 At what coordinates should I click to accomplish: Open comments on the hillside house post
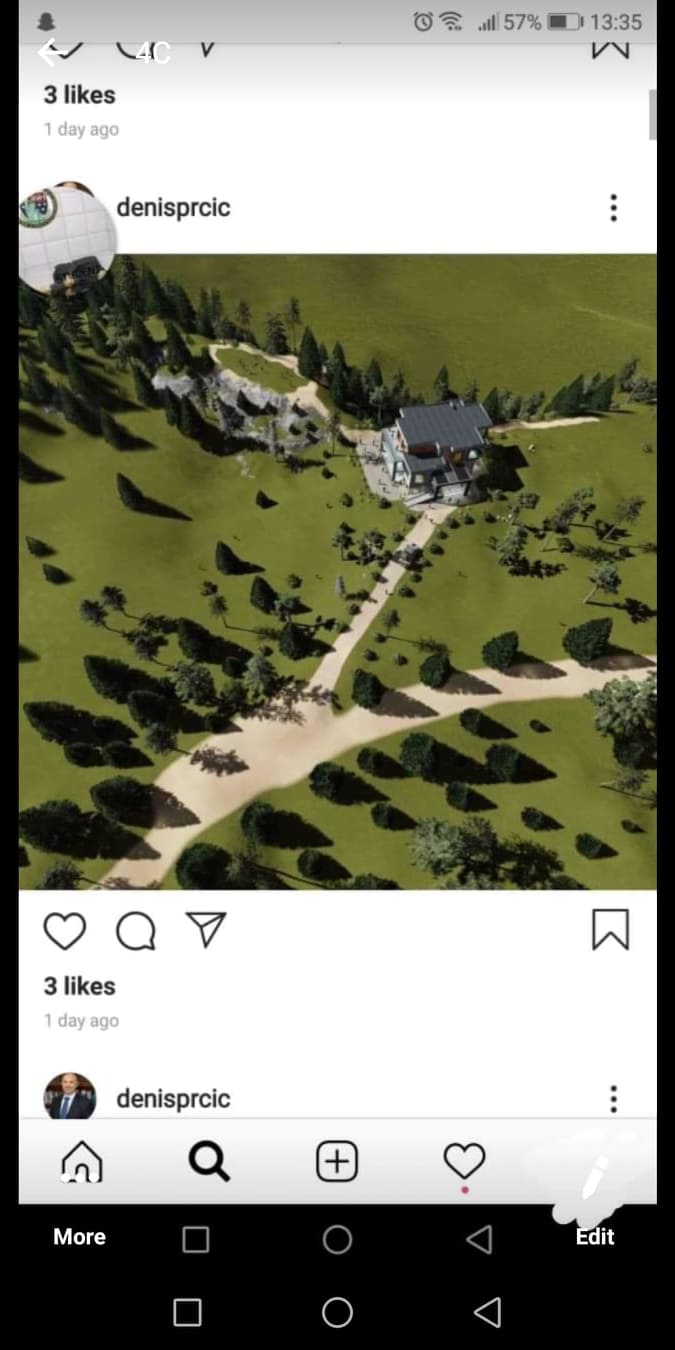pyautogui.click(x=136, y=931)
